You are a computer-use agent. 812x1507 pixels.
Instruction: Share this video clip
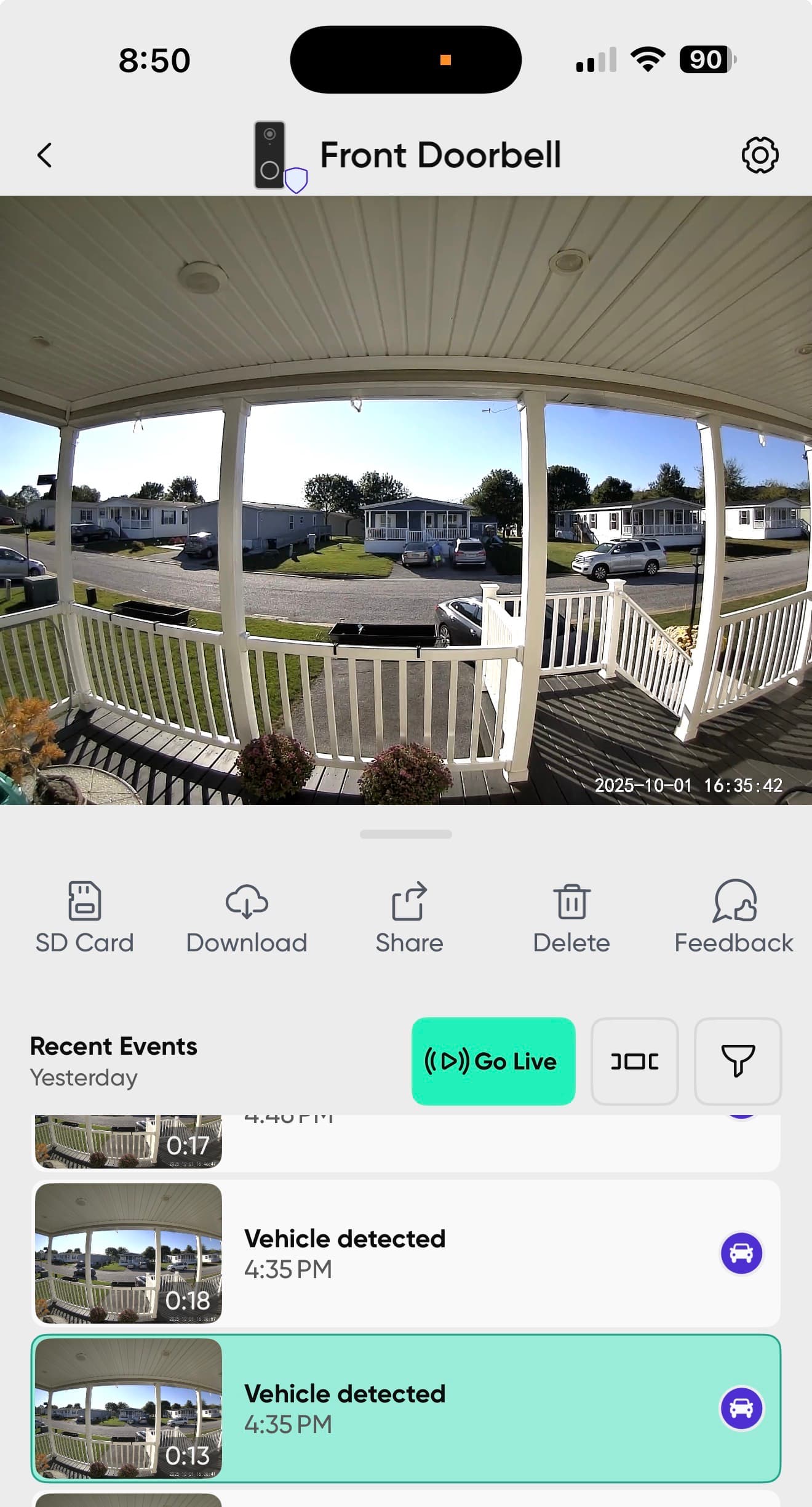click(x=409, y=917)
